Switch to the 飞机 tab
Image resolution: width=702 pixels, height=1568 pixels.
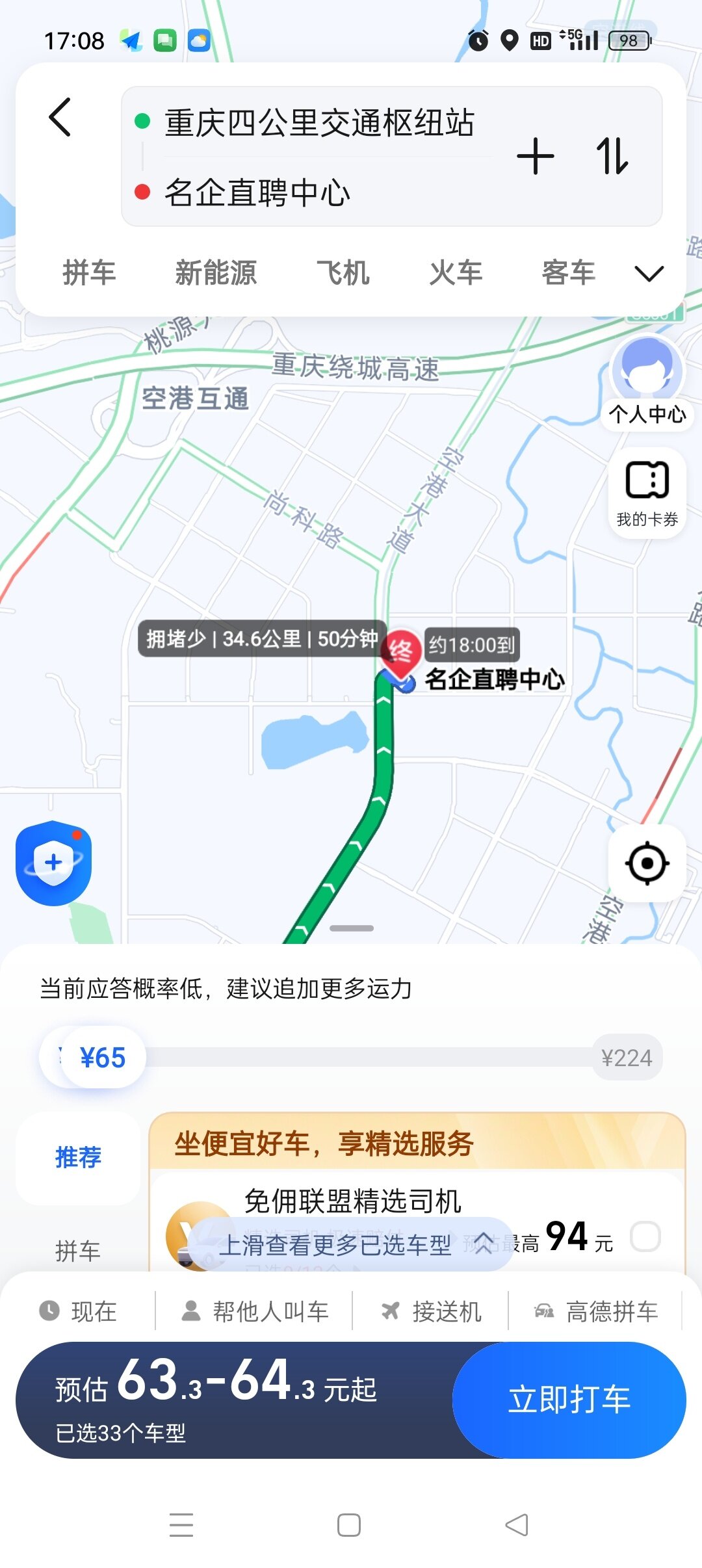tap(343, 272)
